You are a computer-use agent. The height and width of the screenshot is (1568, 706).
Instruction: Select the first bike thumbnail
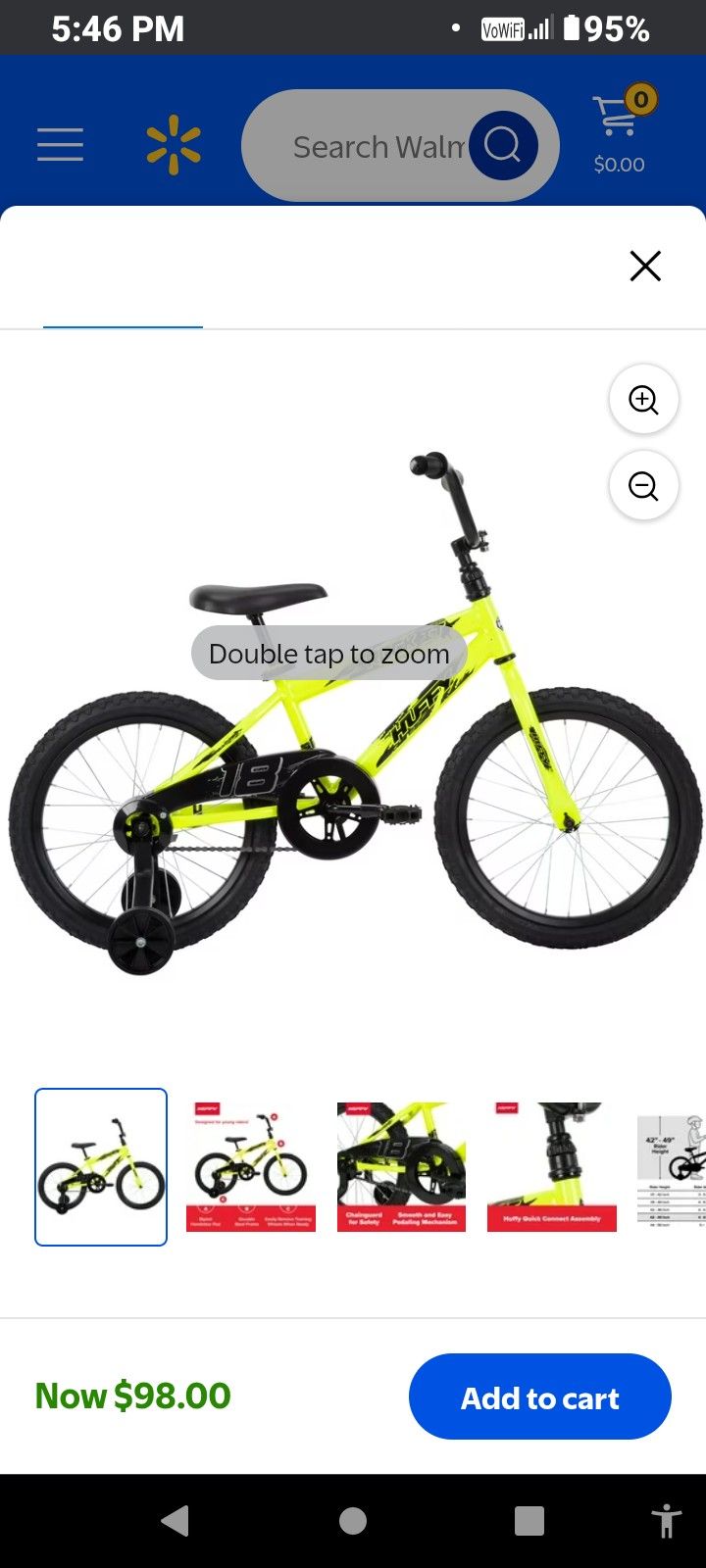click(100, 1166)
